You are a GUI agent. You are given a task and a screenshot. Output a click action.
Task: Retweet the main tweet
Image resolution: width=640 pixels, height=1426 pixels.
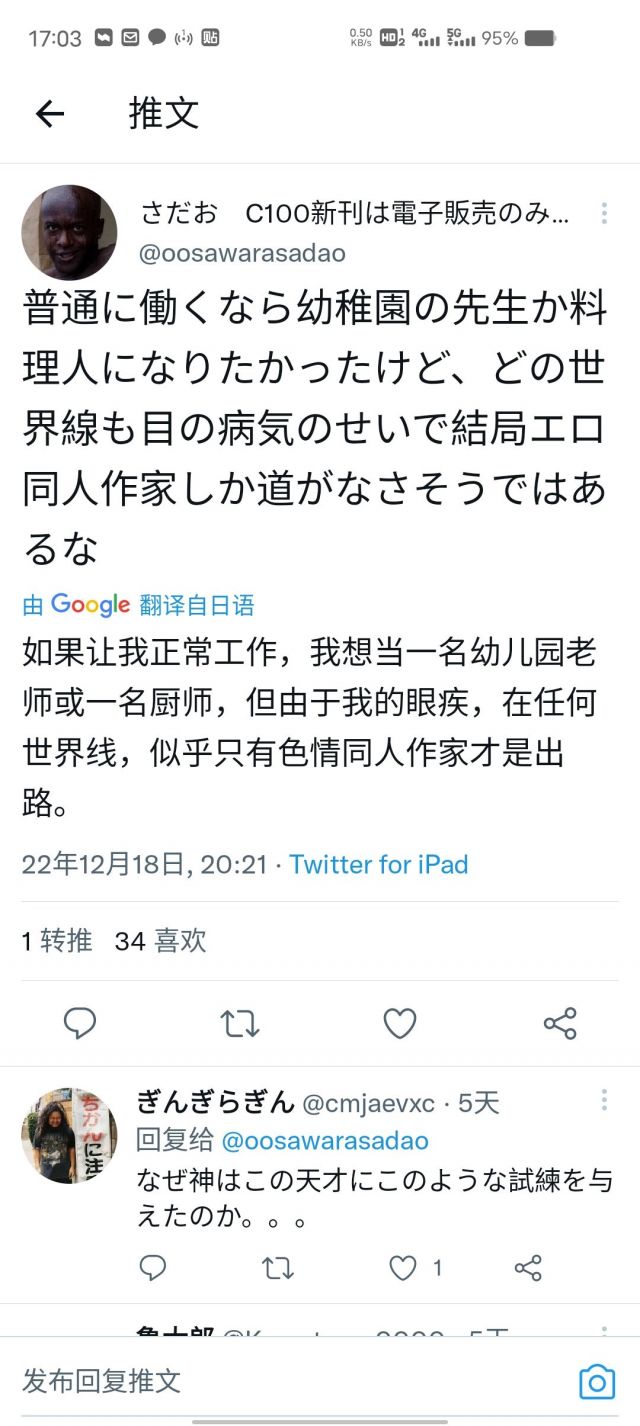tap(240, 1023)
